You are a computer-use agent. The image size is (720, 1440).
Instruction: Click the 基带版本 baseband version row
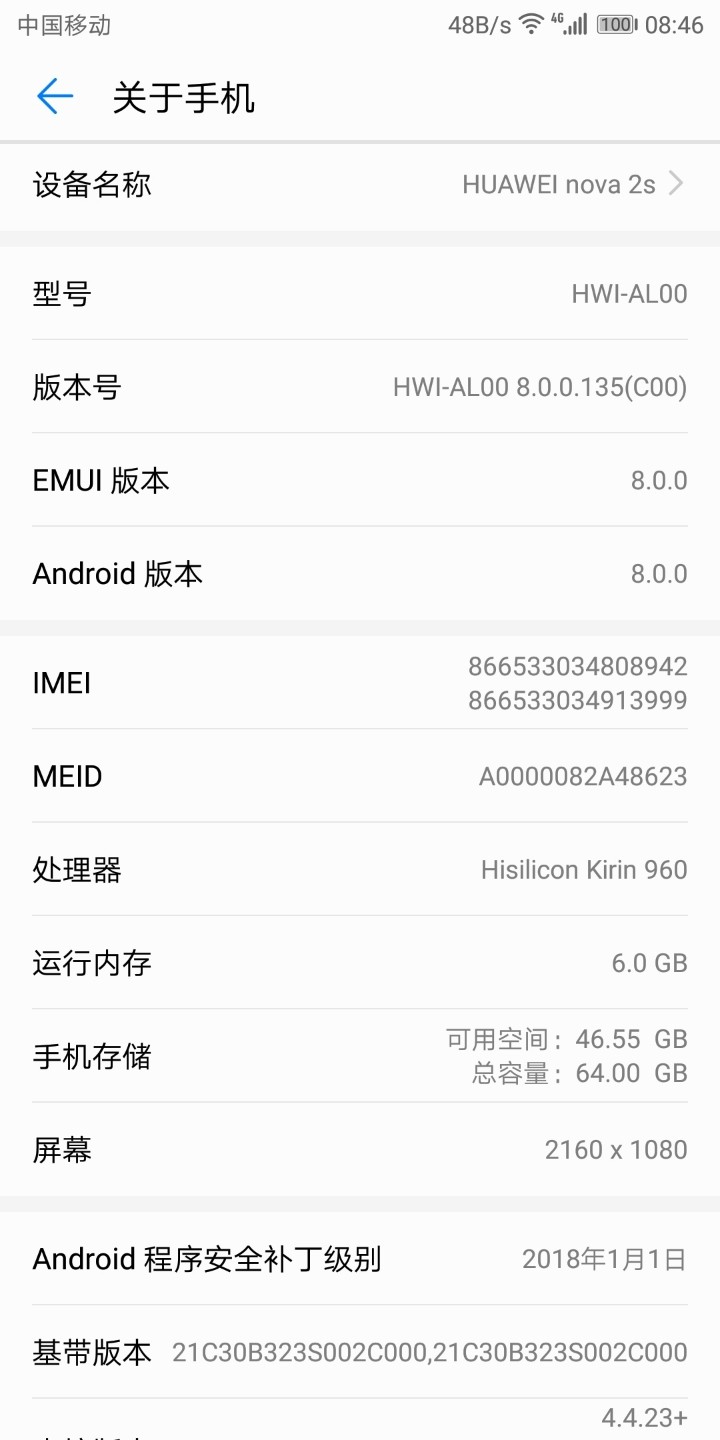360,1352
